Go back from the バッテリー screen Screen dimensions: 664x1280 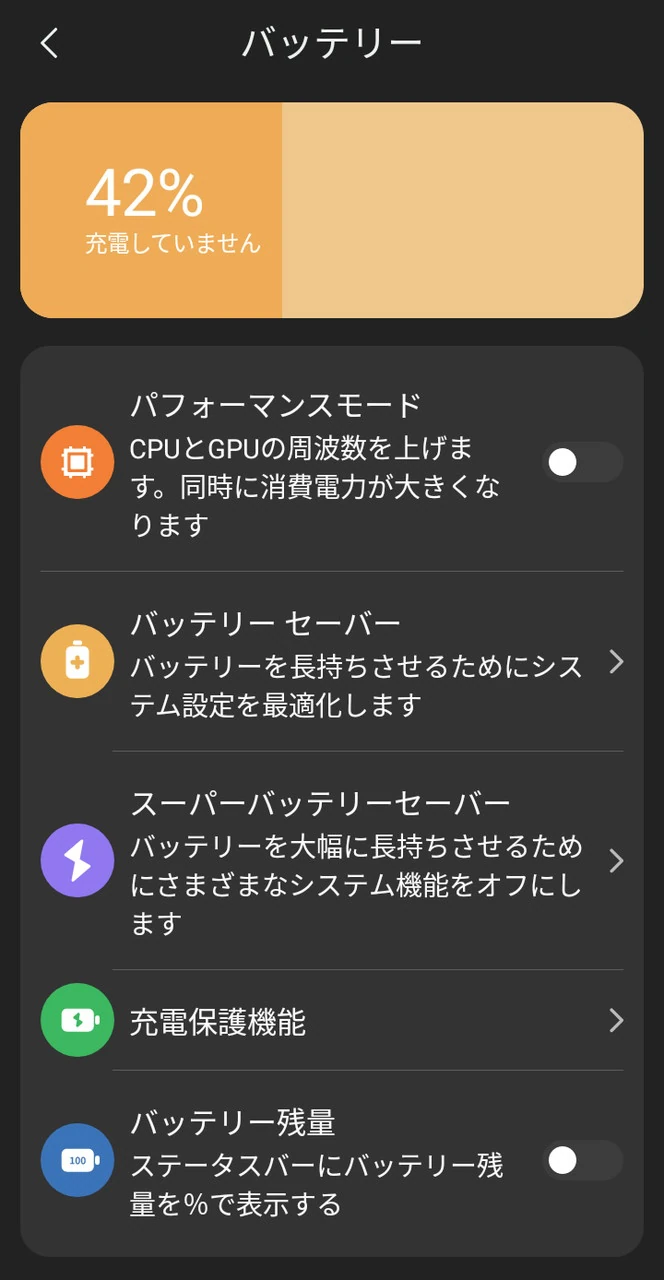pos(49,43)
